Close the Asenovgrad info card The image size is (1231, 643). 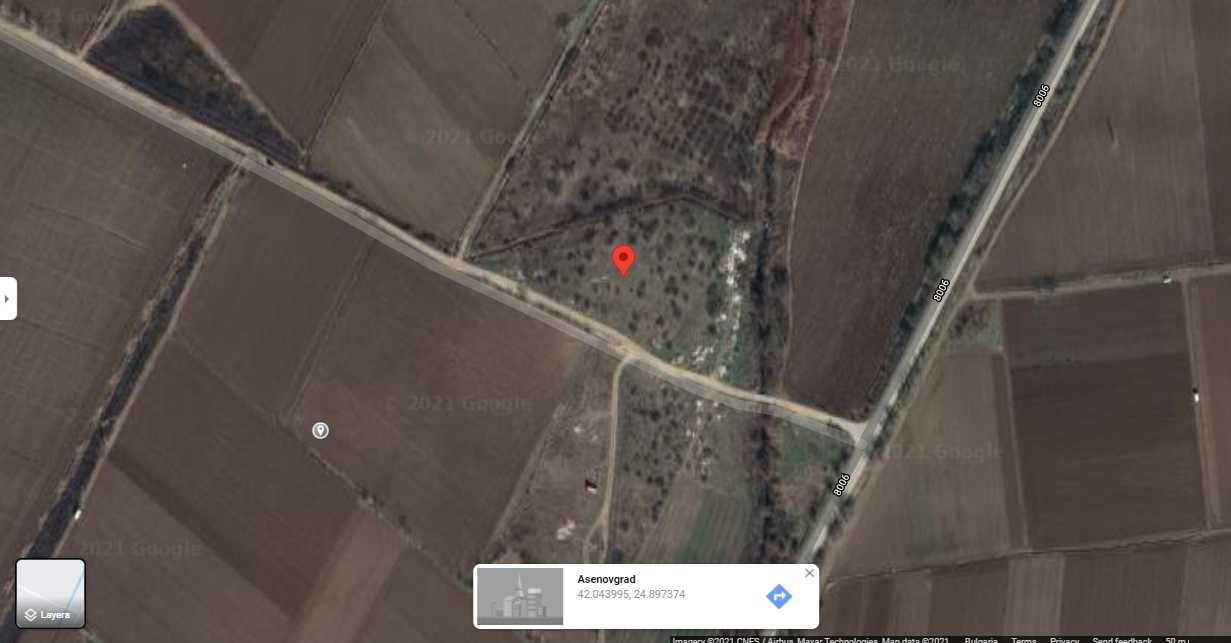click(x=809, y=573)
